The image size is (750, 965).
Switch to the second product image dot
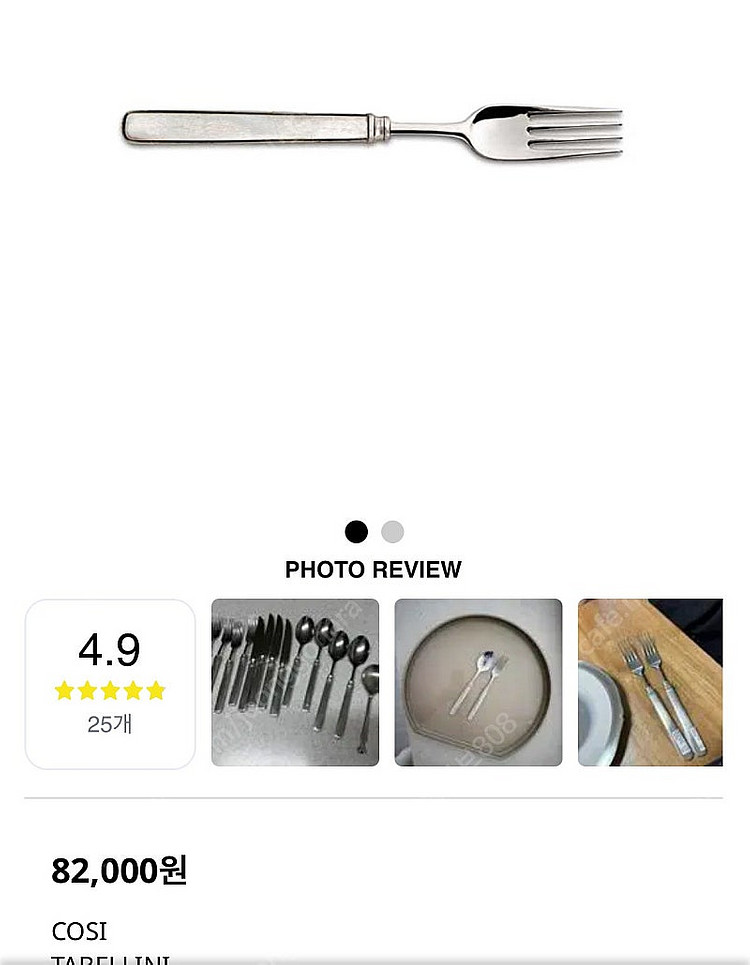coord(392,531)
